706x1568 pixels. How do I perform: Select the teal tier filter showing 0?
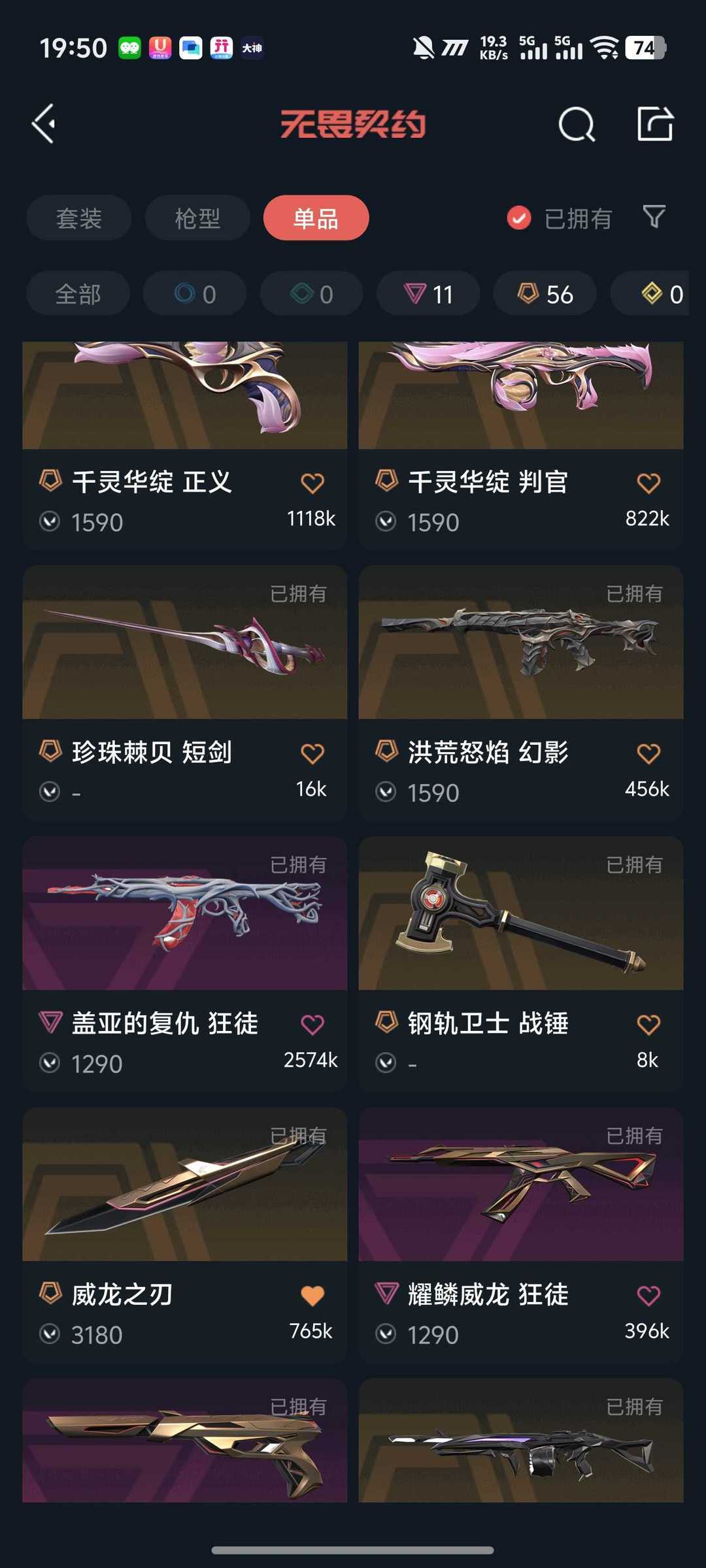[311, 293]
